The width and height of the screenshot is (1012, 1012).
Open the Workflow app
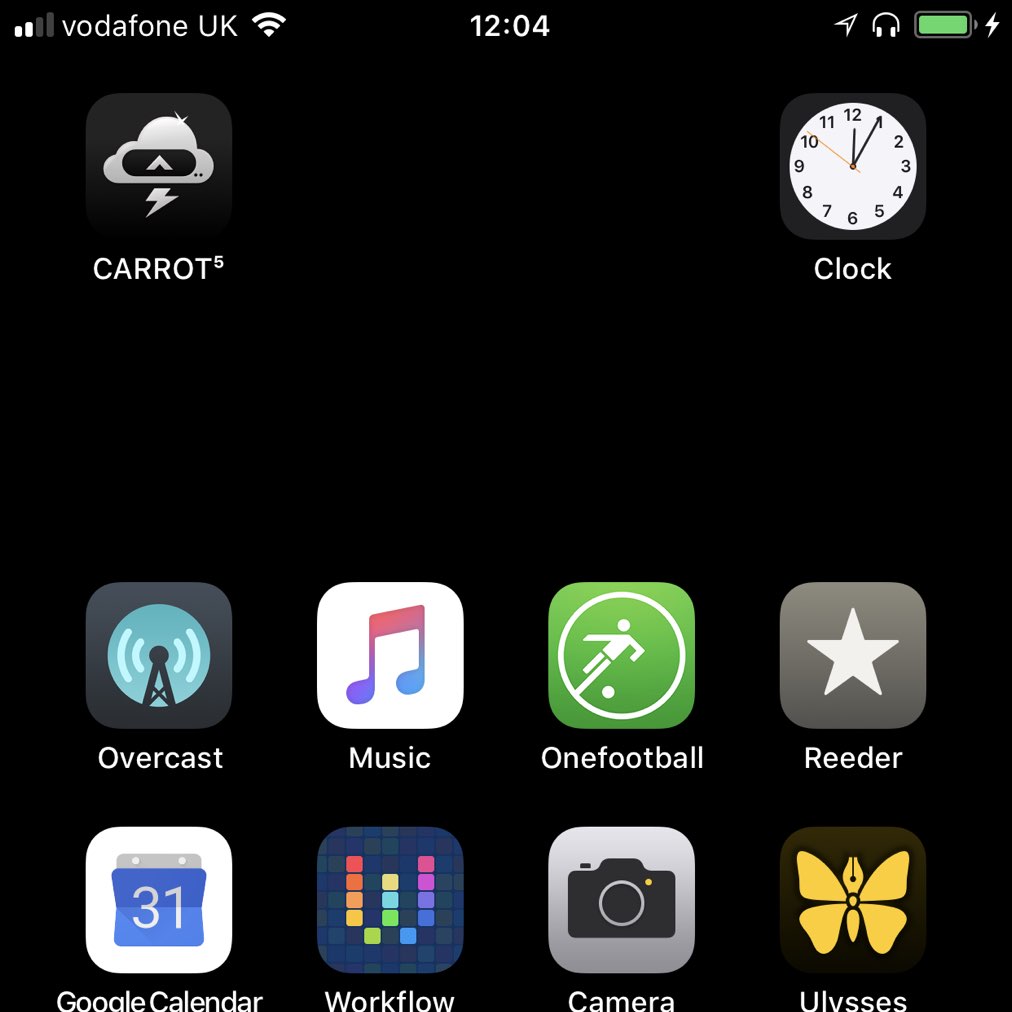point(390,899)
